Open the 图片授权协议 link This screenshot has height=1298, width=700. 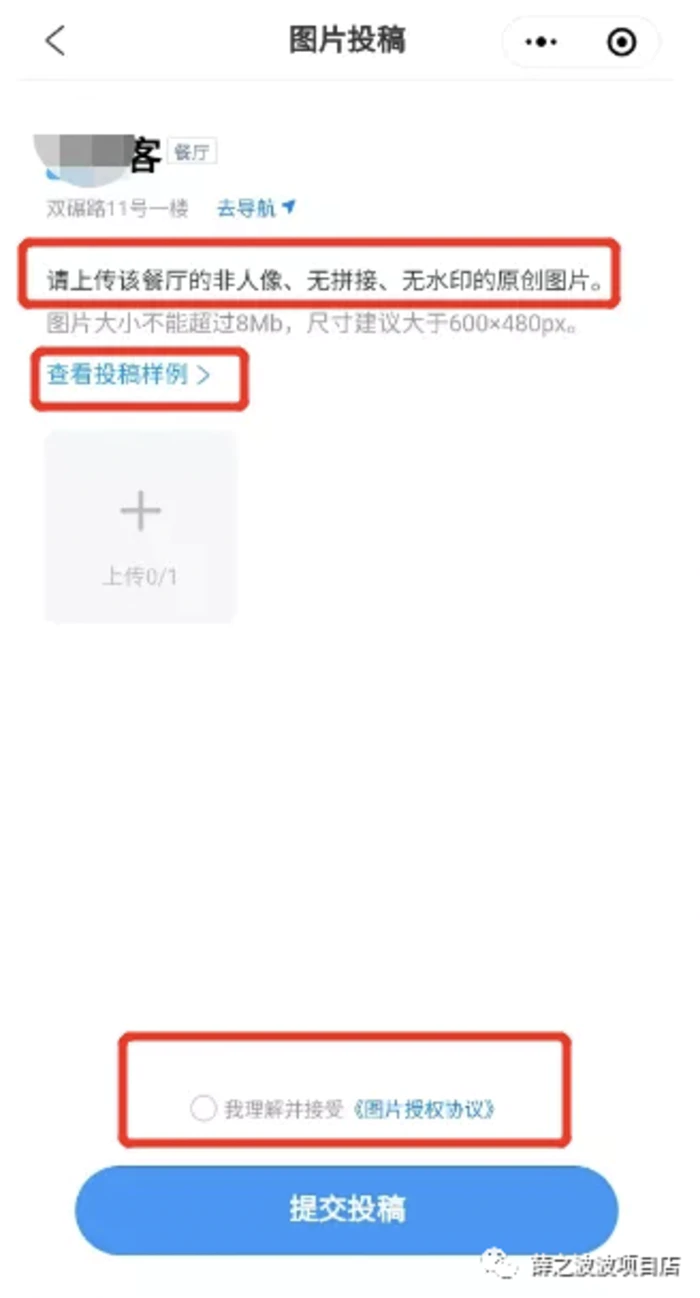[x=425, y=1109]
